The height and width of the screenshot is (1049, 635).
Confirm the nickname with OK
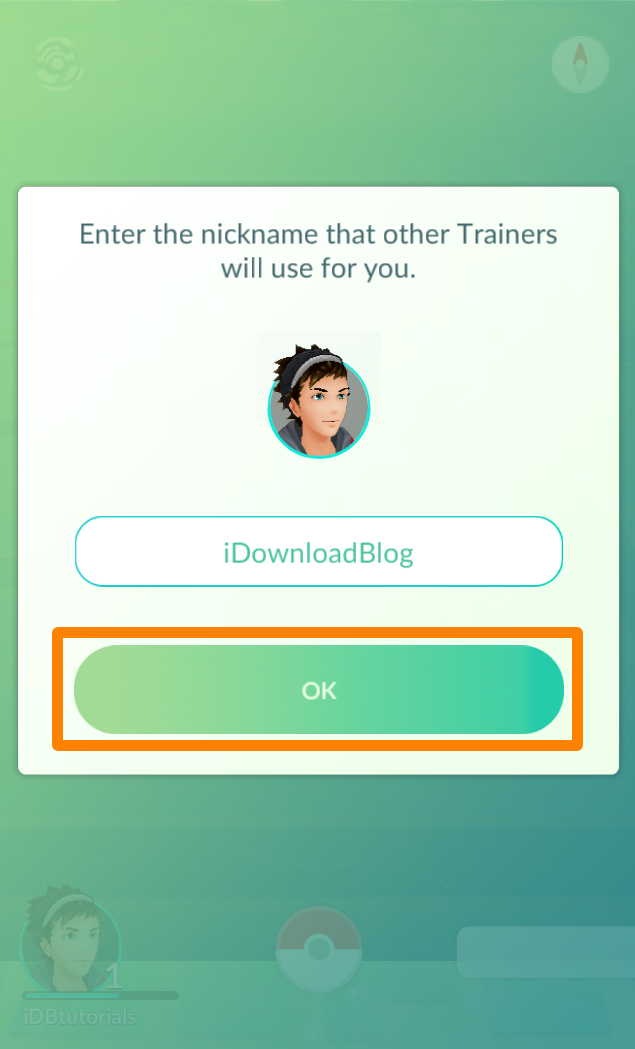(x=319, y=690)
